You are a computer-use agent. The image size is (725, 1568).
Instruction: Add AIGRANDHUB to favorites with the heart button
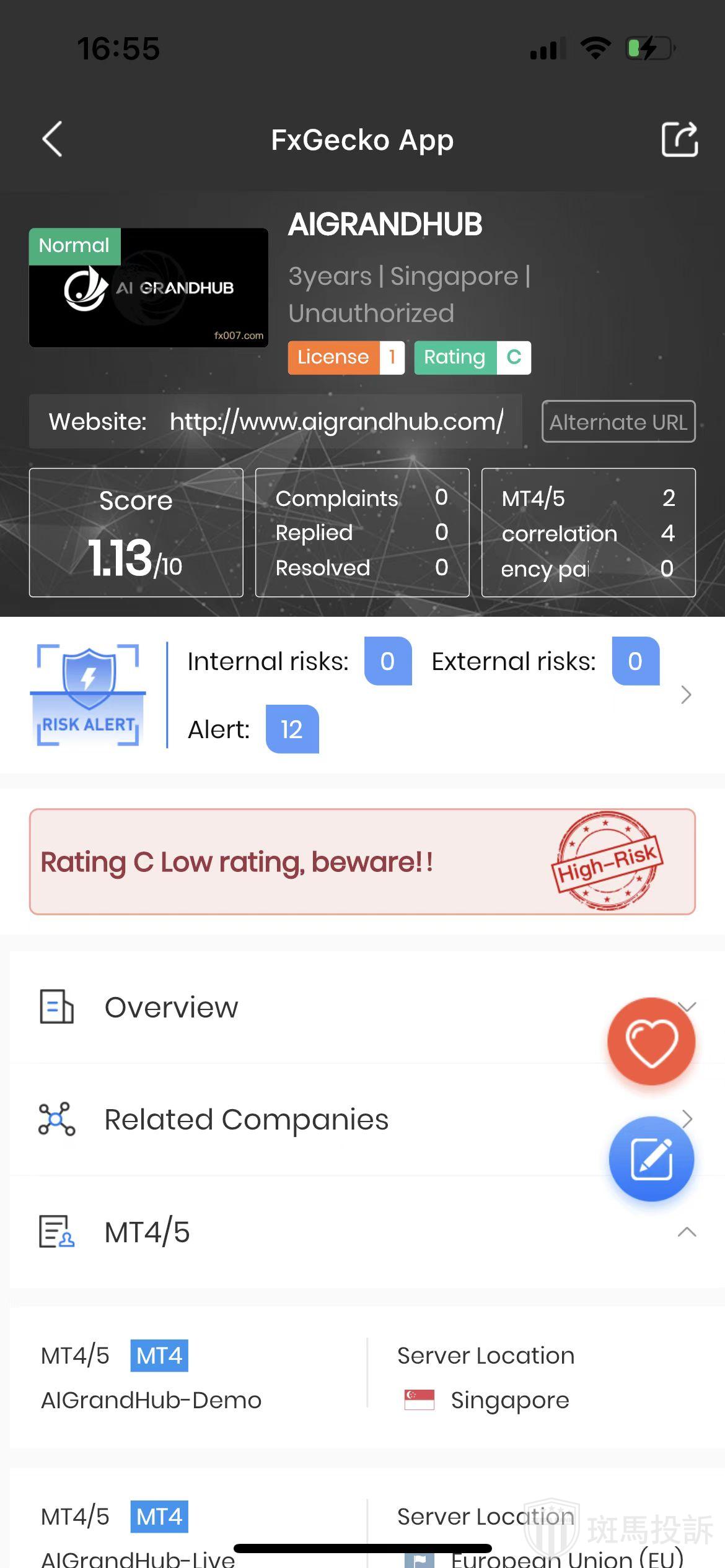651,1042
